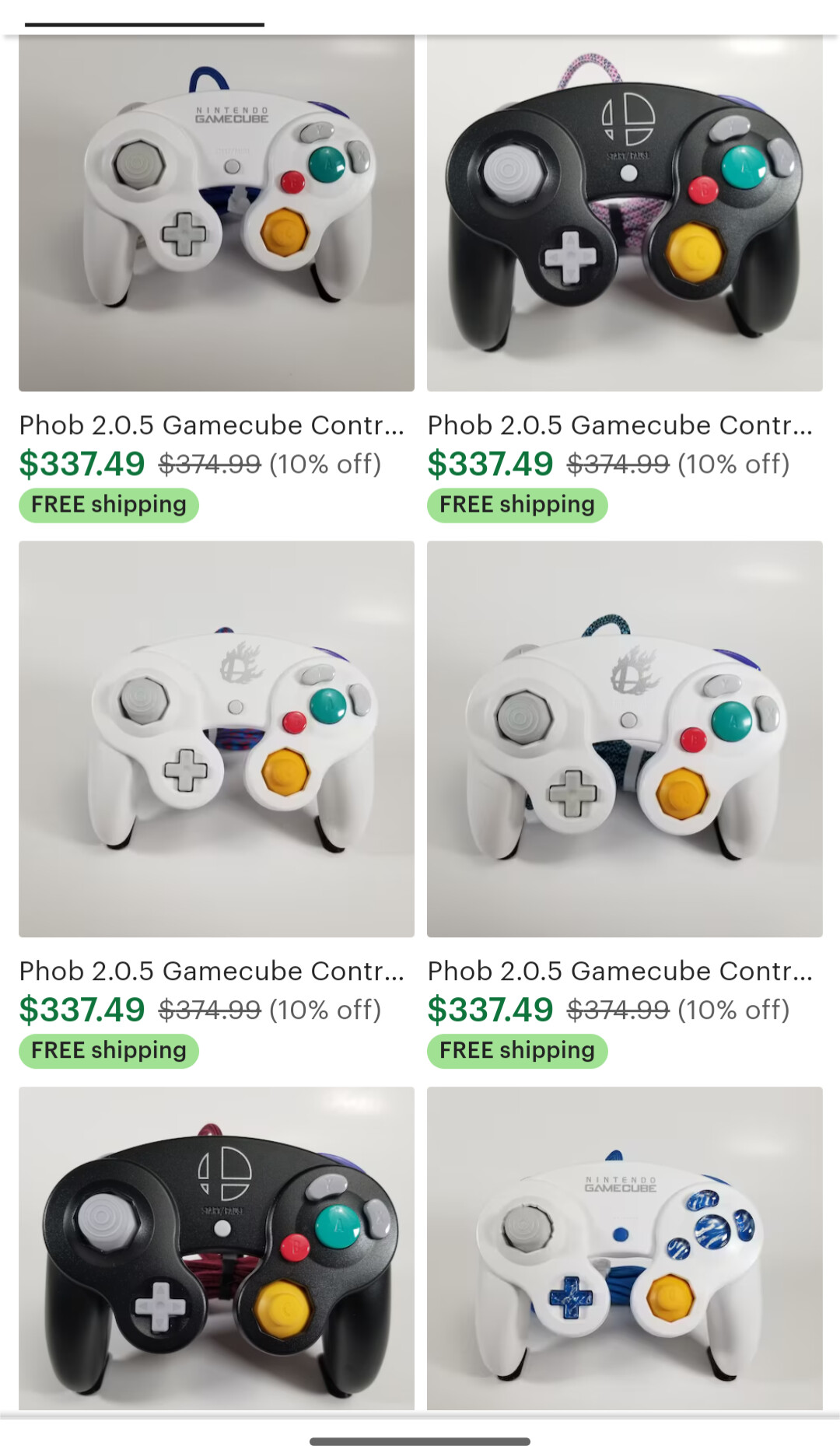The image size is (840, 1446).
Task: View the white flame-logo controller with teal cable
Action: coord(625,738)
